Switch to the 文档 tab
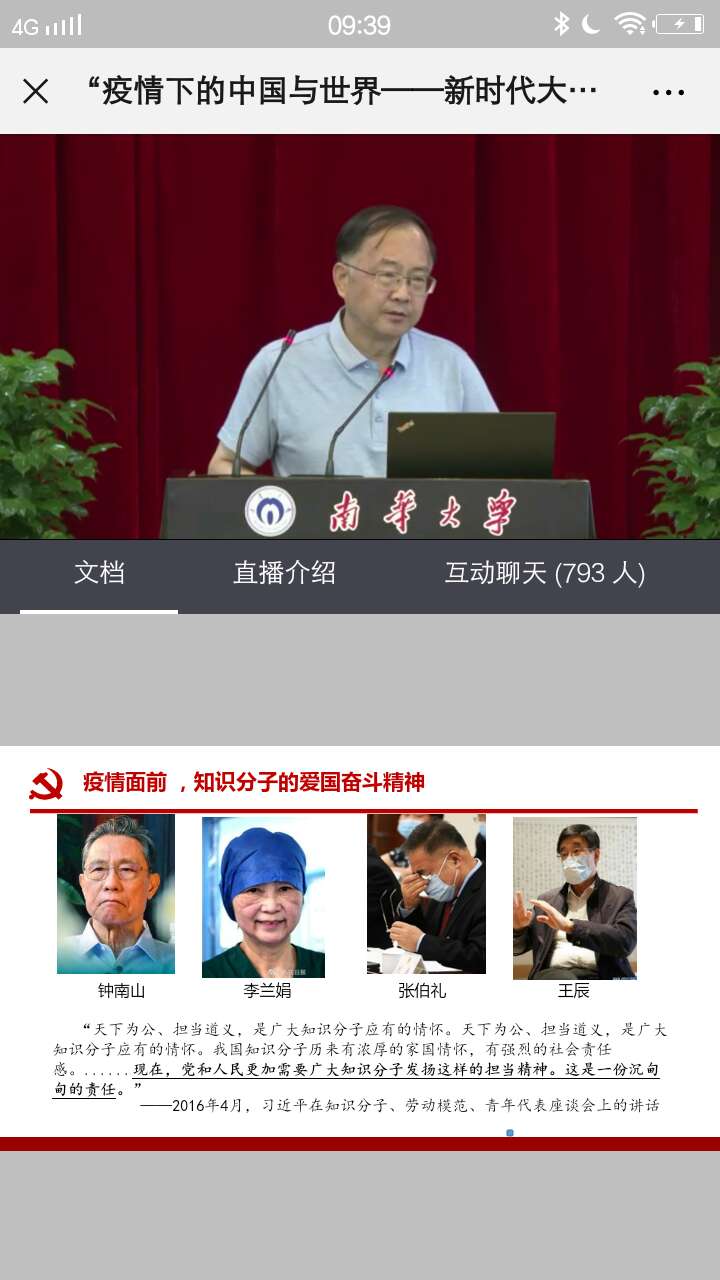Screen dimensions: 720x1280 tap(99, 573)
